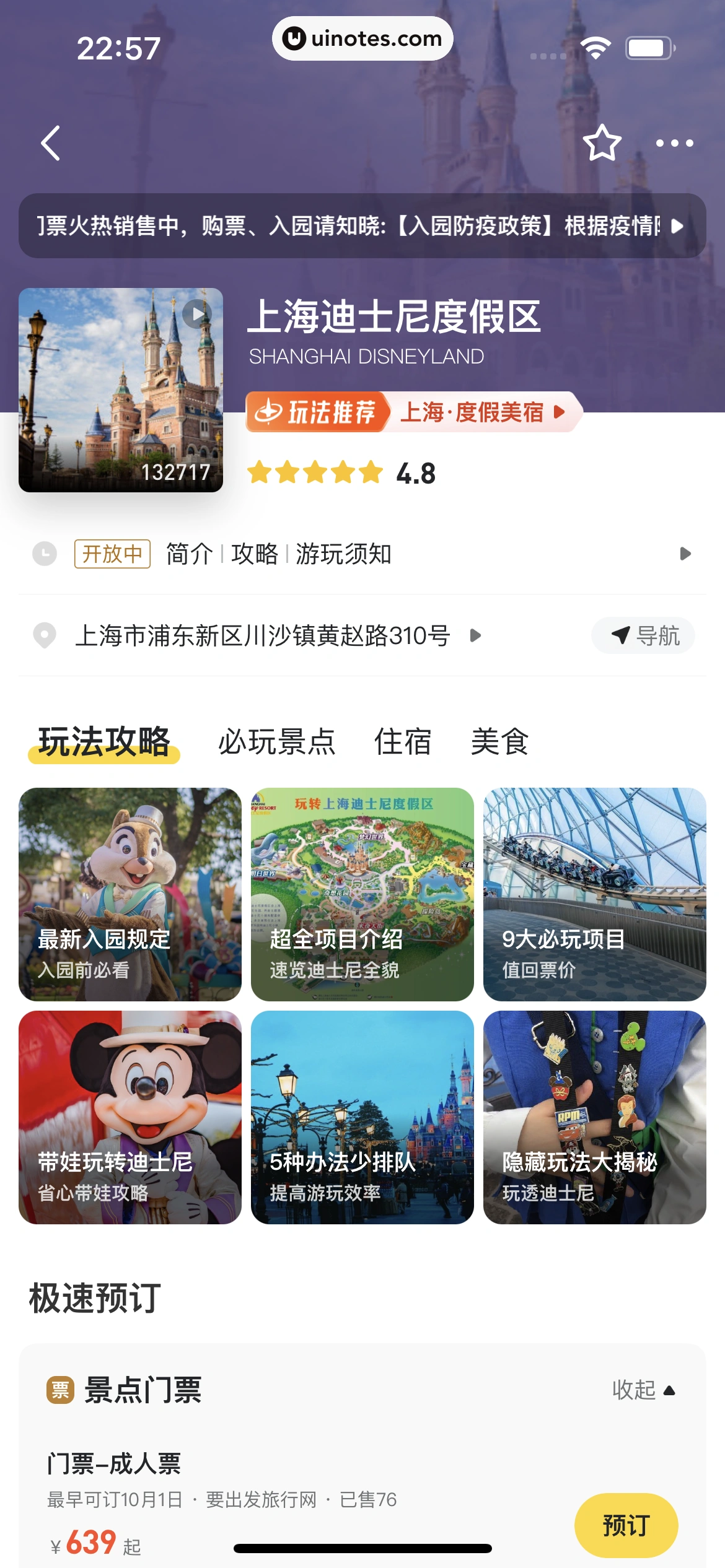Screen dimensions: 725x1568
Task: Tap the navigation icon labeled 导航
Action: click(643, 635)
